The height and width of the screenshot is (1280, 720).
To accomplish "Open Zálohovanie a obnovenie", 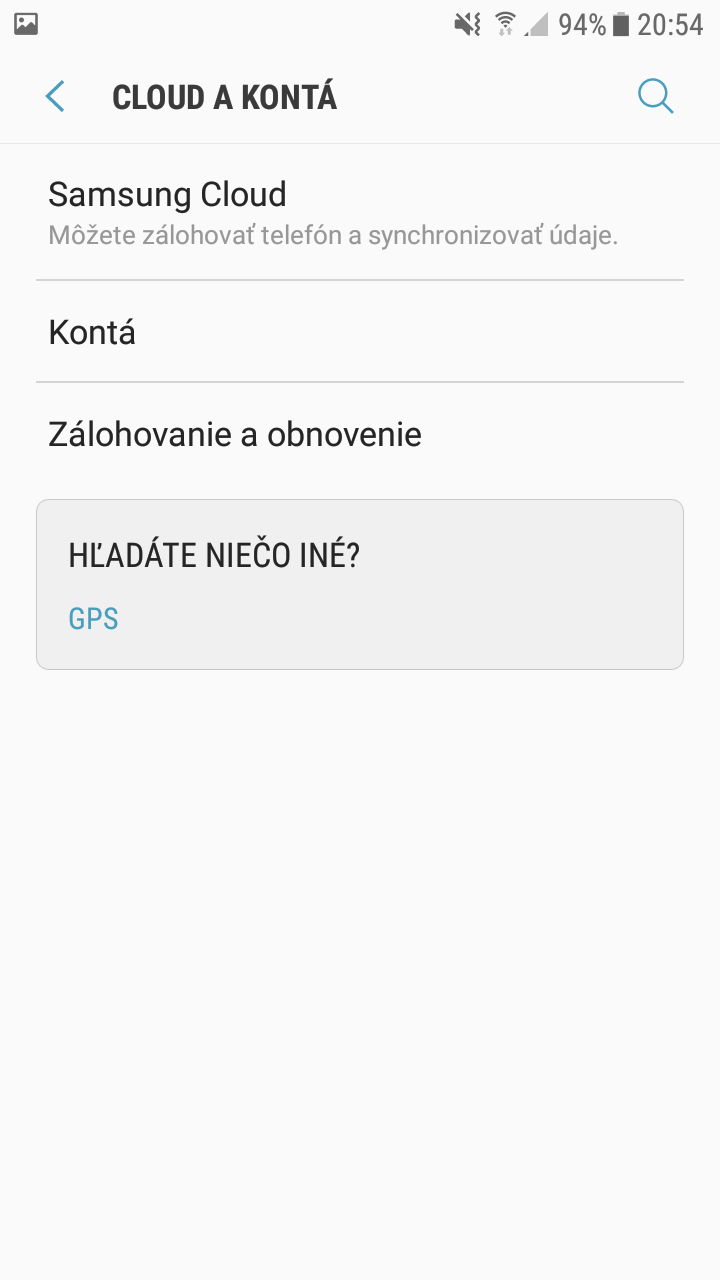I will [x=360, y=434].
